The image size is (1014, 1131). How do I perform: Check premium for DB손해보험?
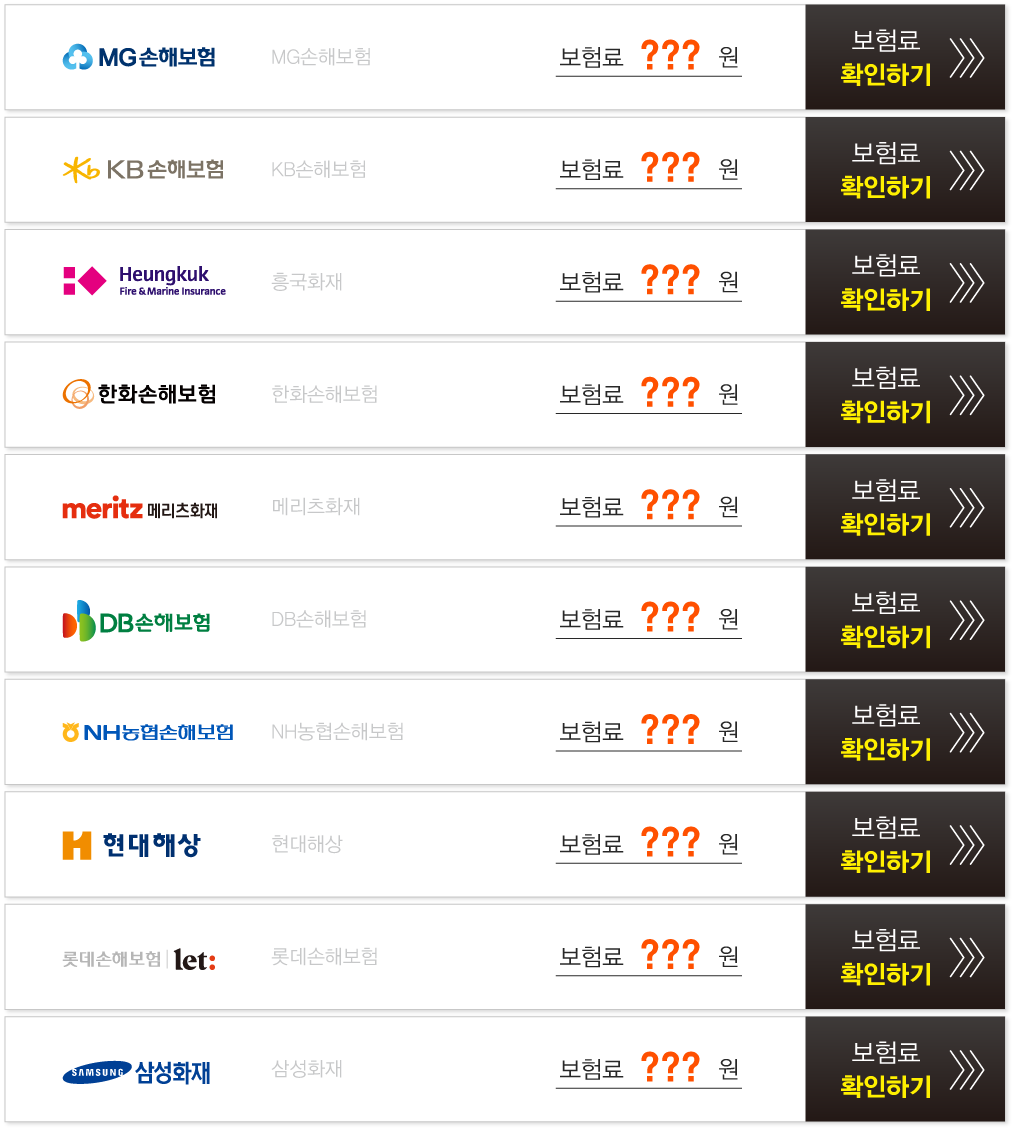coord(904,619)
